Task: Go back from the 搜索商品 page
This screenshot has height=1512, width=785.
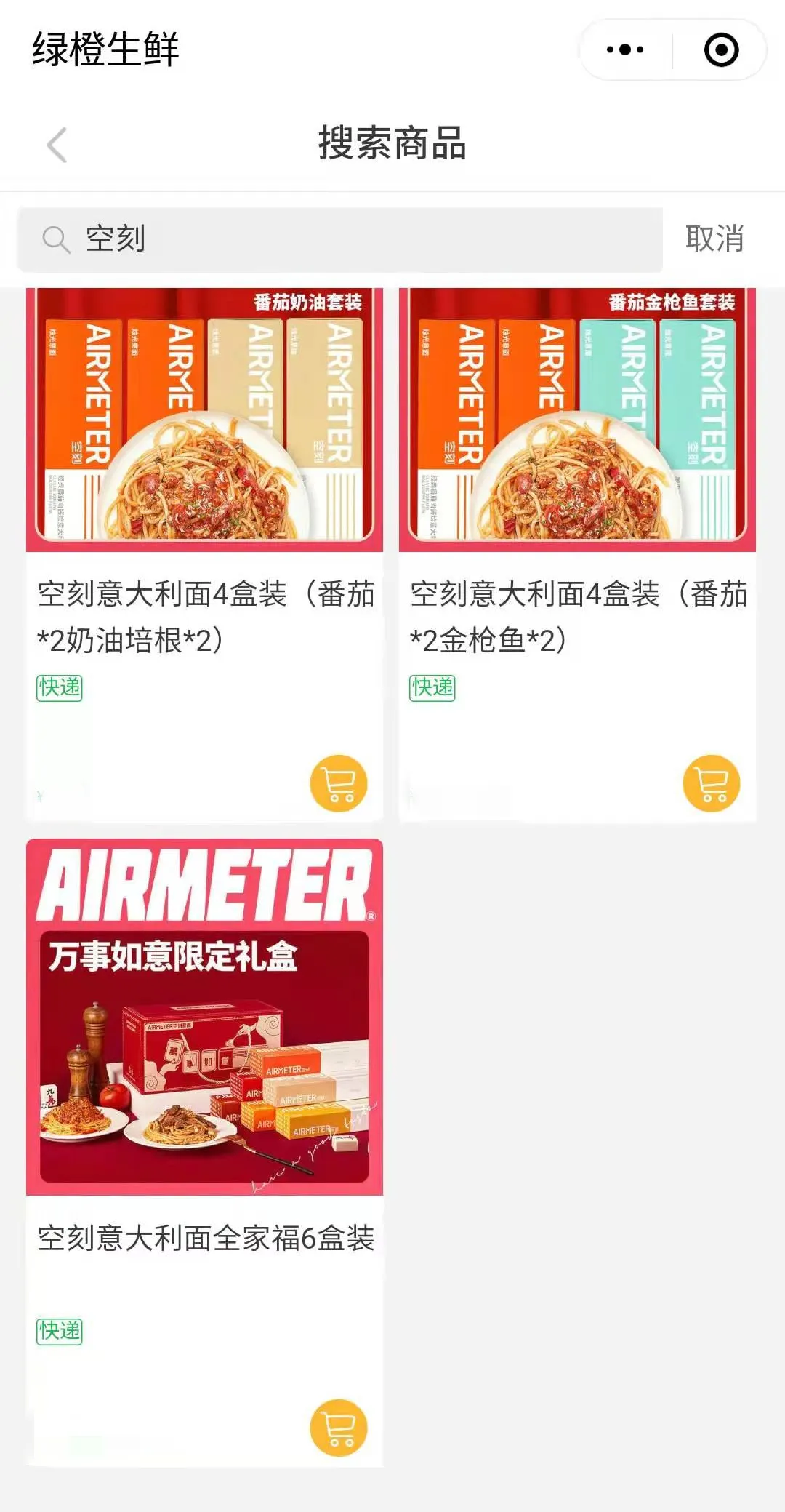Action: (x=57, y=145)
